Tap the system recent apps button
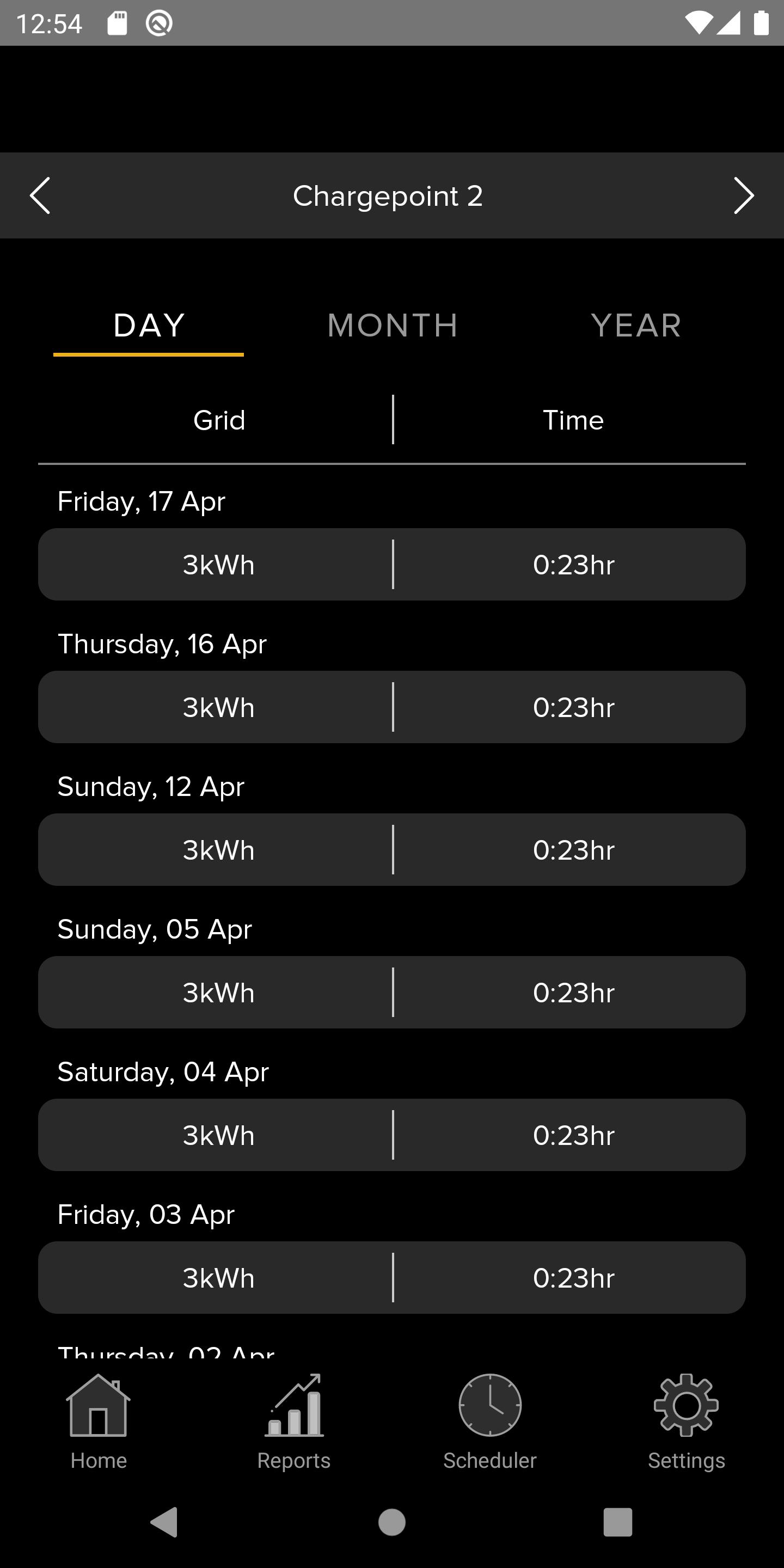 point(618,1522)
